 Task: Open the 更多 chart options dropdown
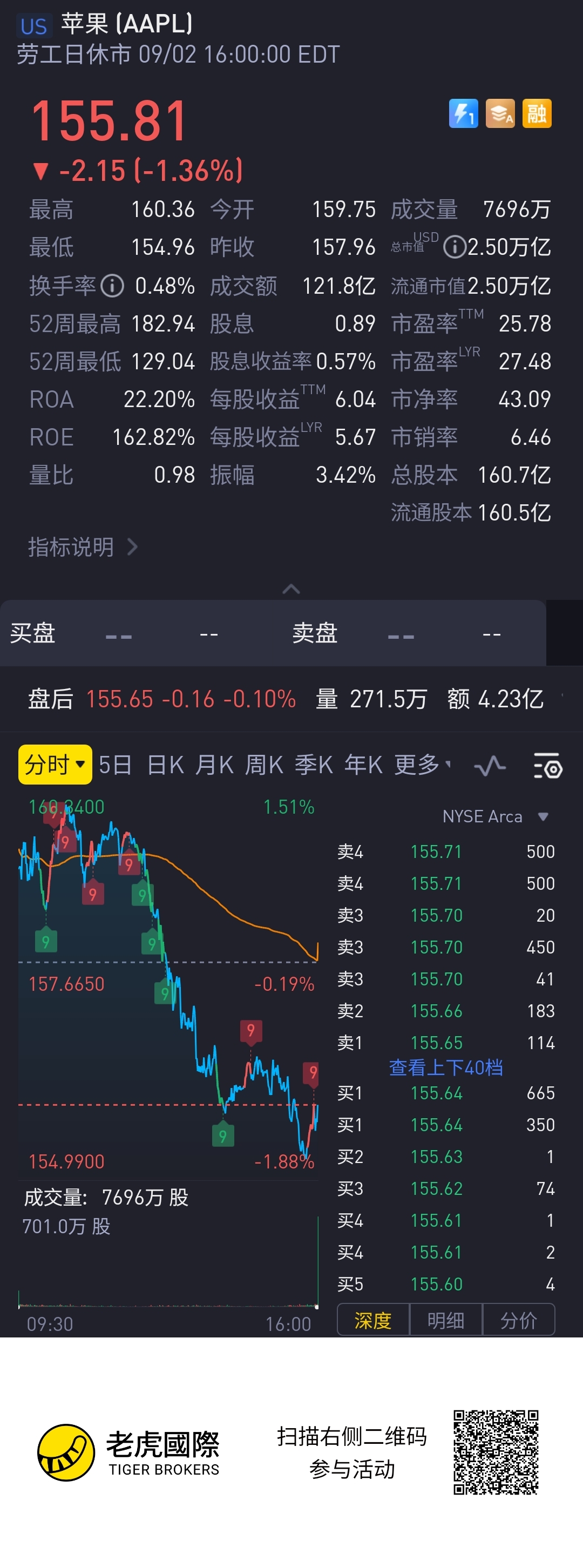pos(422,765)
